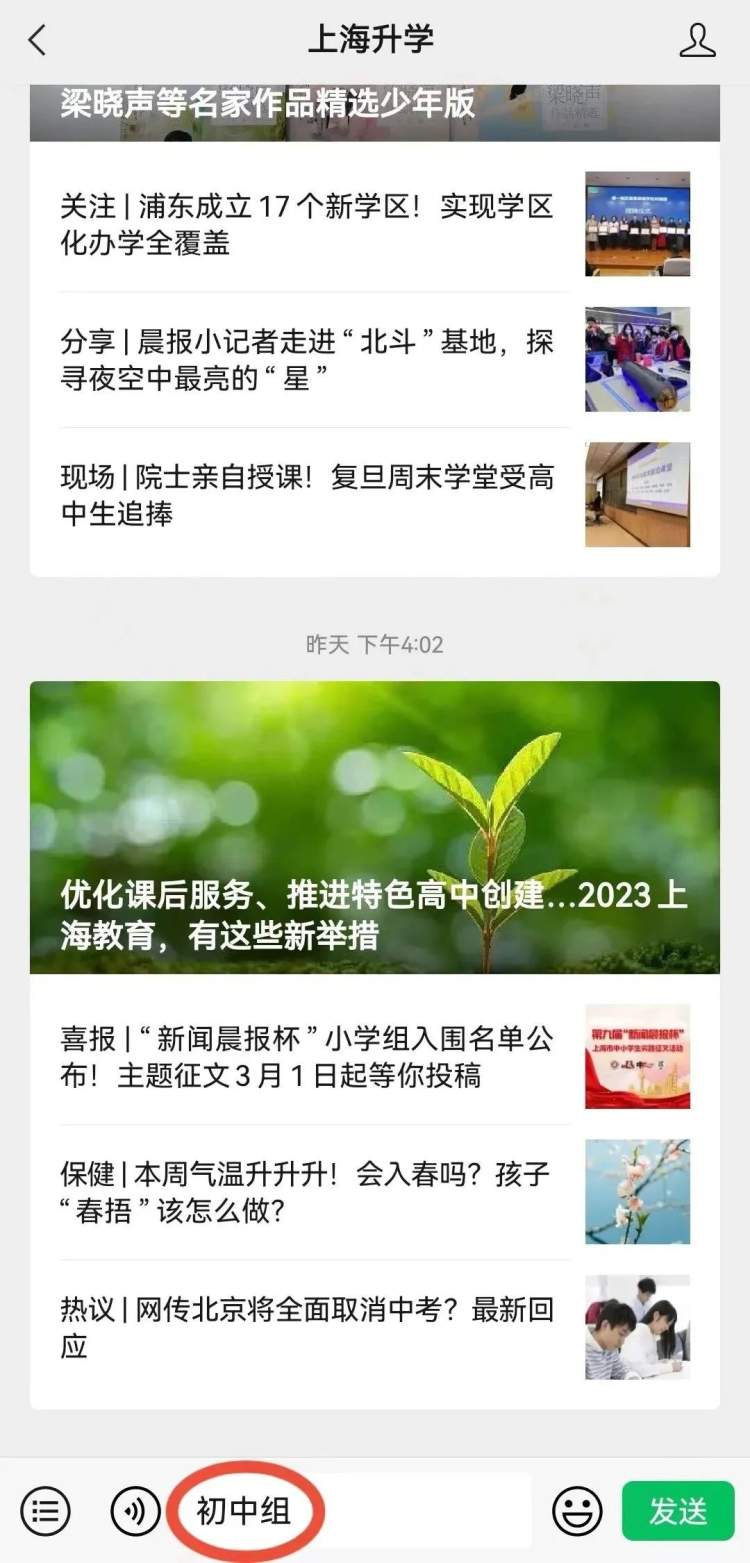Viewport: 750px width, 1563px height.
Task: Open the 上海升学 account profile icon
Action: 697,40
